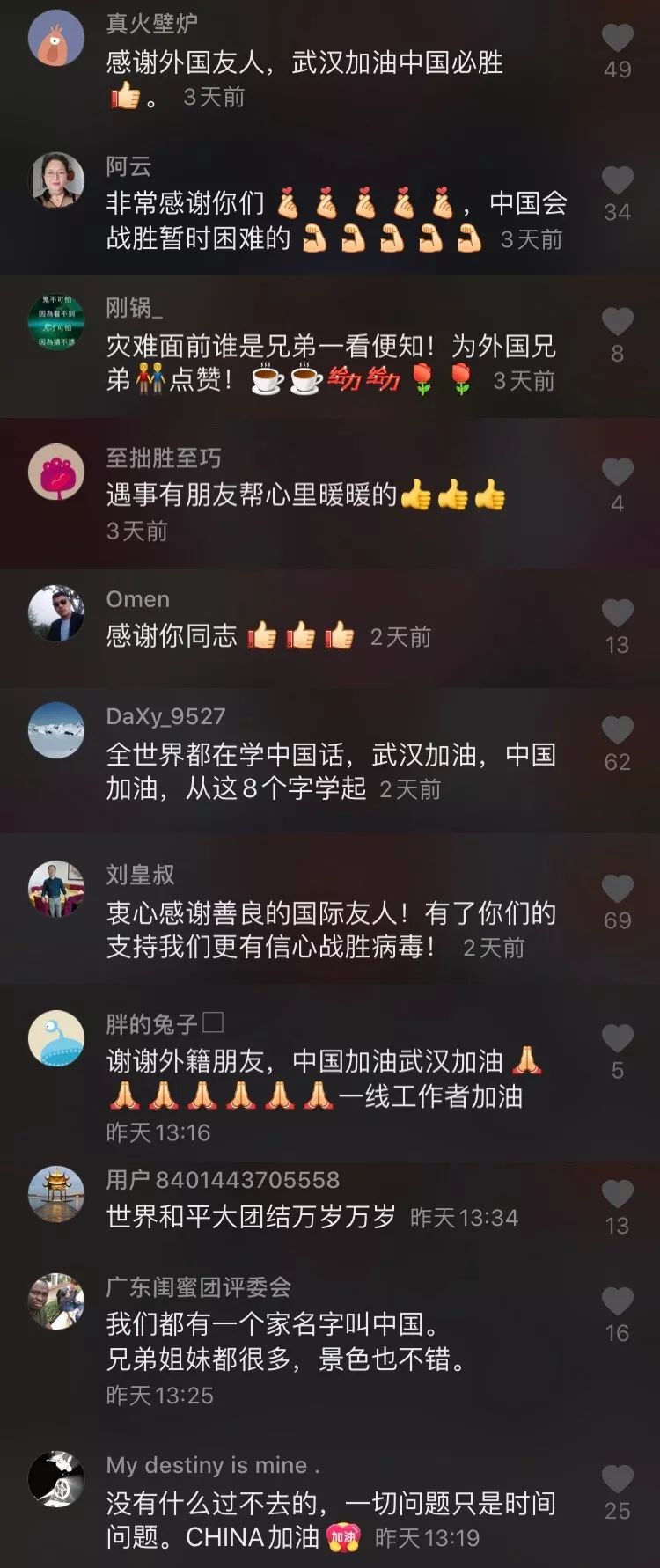Open 真火壁炉's profile avatar

pos(56,38)
